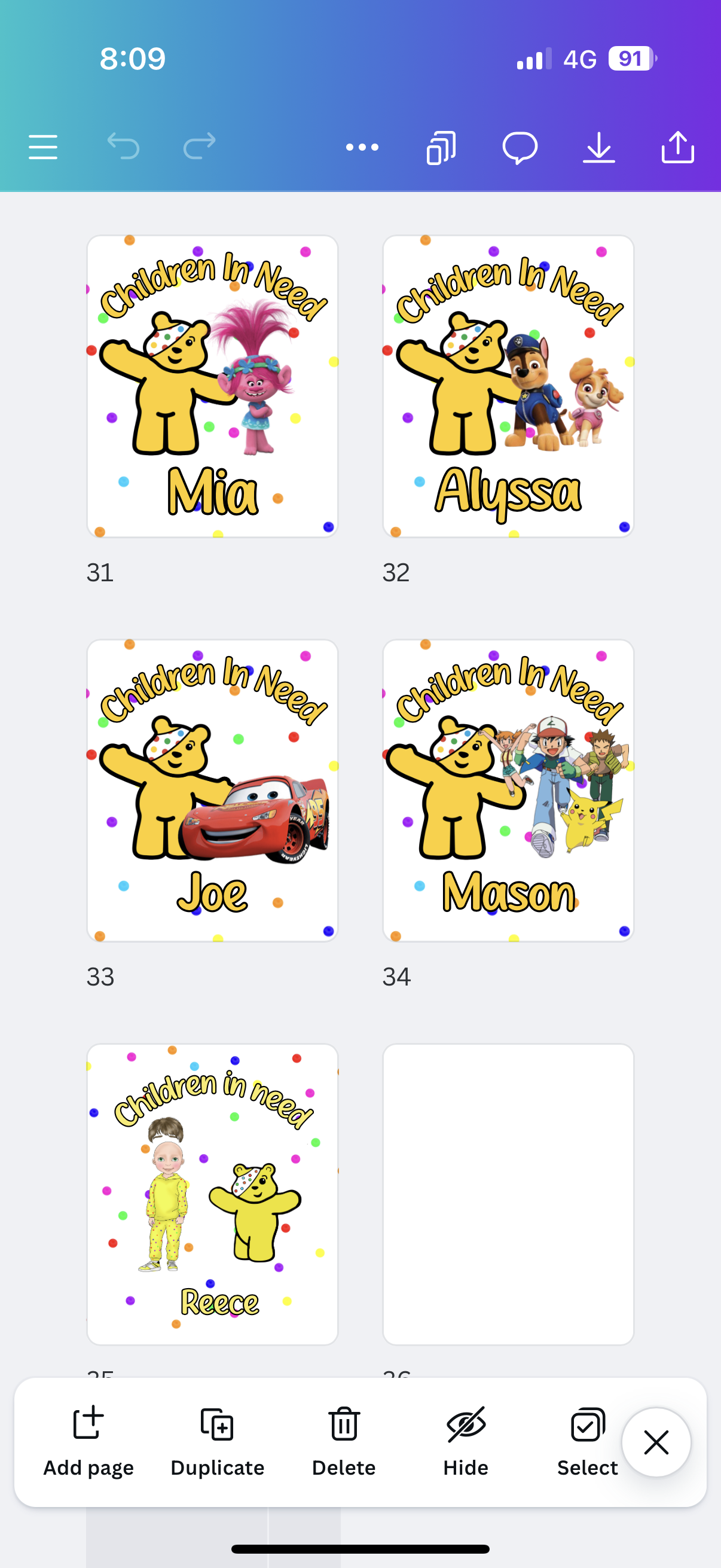
Task: Open the three-dot more options
Action: tap(362, 147)
